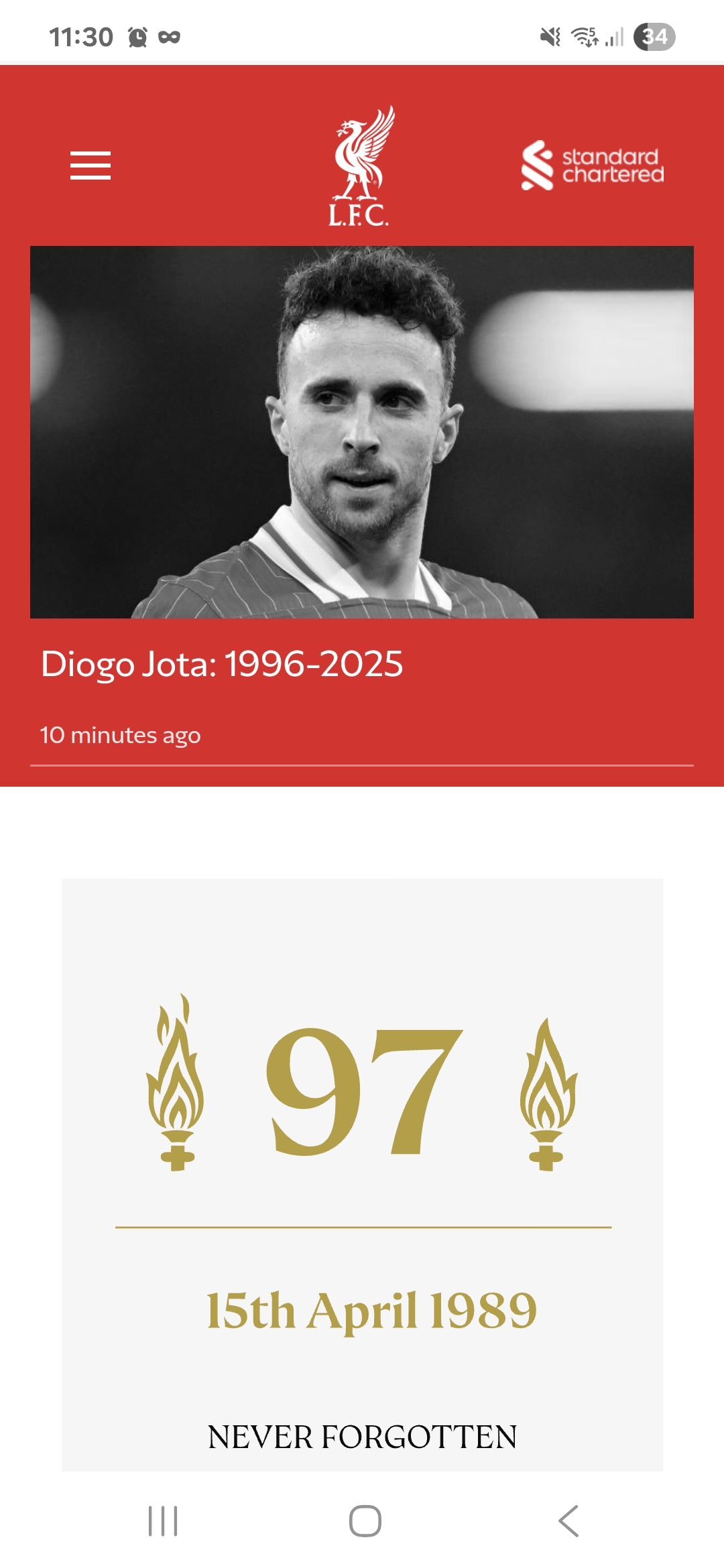Open the 97 Never Forgotten memorial card
724x1568 pixels.
(x=362, y=1175)
